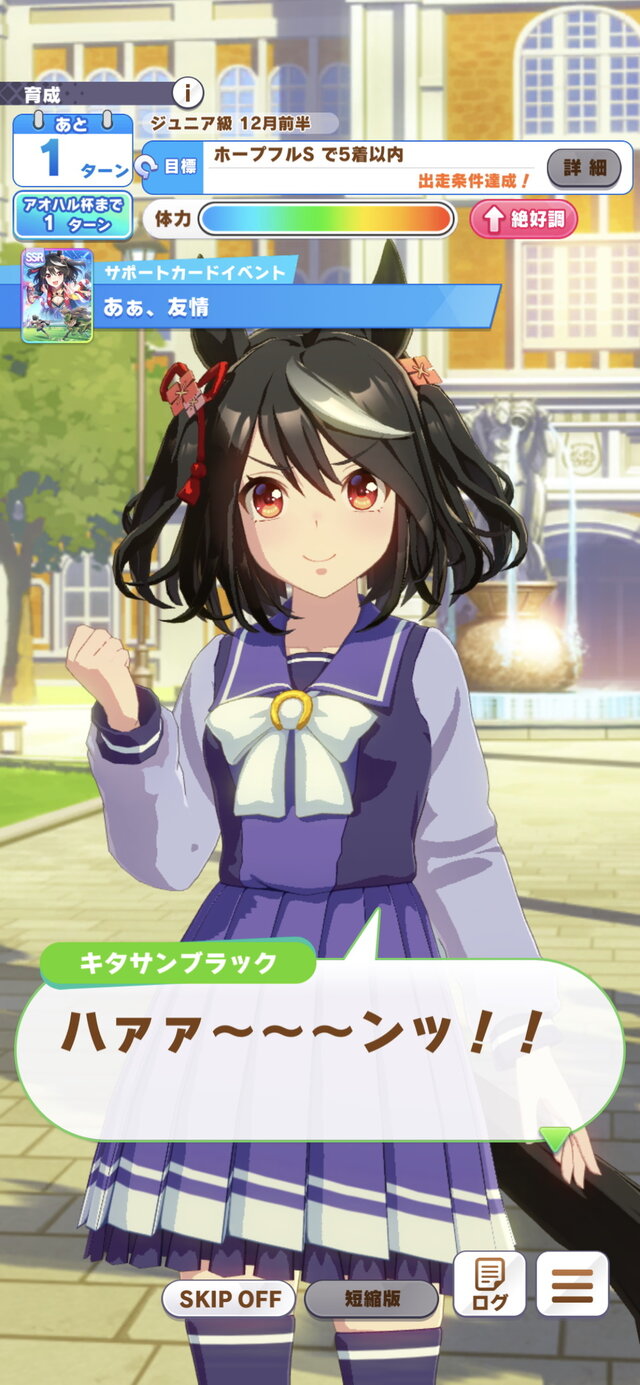Switch to 短縮版 shortened event mode
This screenshot has height=1385, width=640.
pyautogui.click(x=371, y=1299)
